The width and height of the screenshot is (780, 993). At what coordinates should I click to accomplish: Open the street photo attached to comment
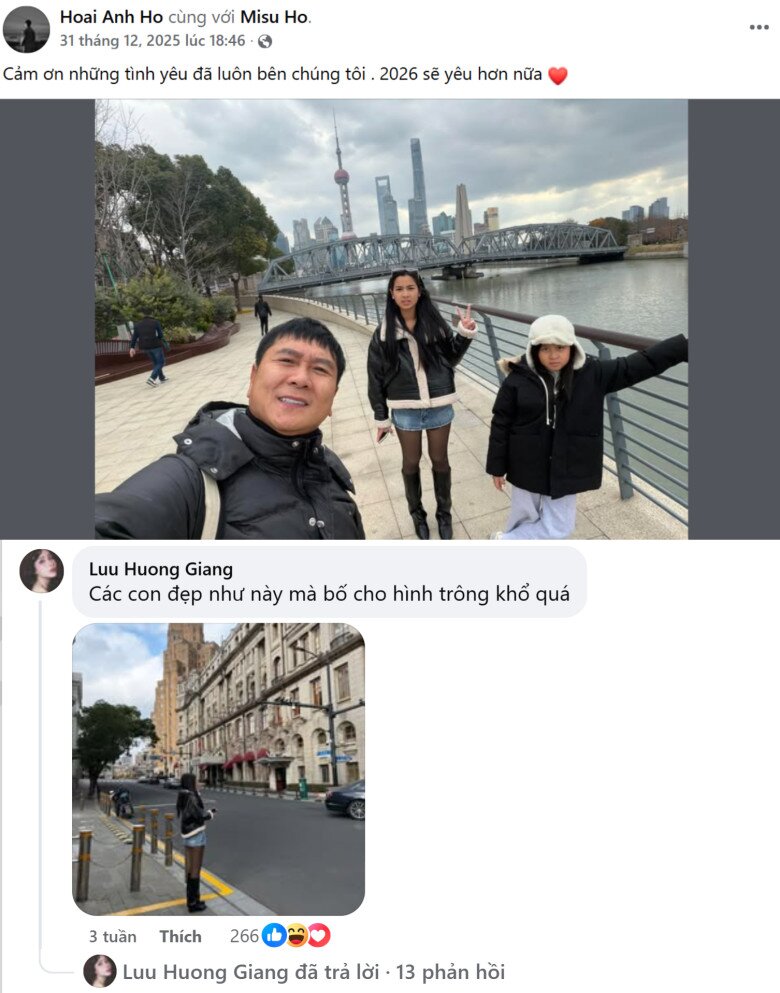(218, 769)
